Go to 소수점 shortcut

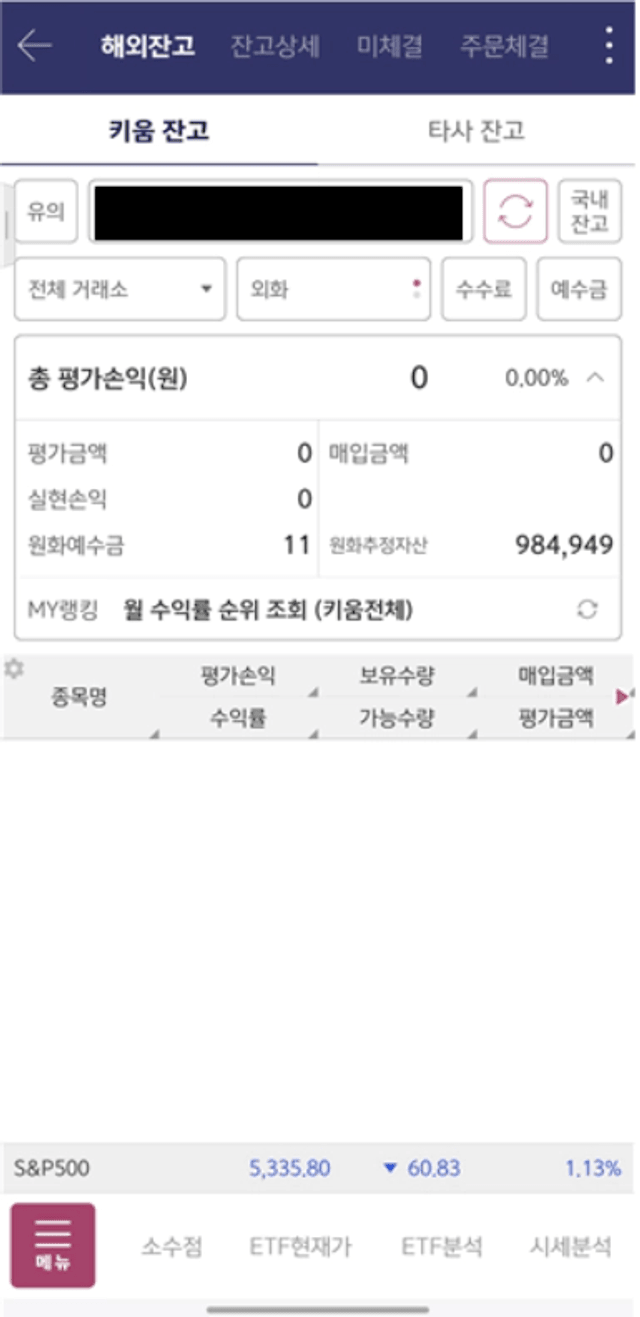pos(171,1246)
